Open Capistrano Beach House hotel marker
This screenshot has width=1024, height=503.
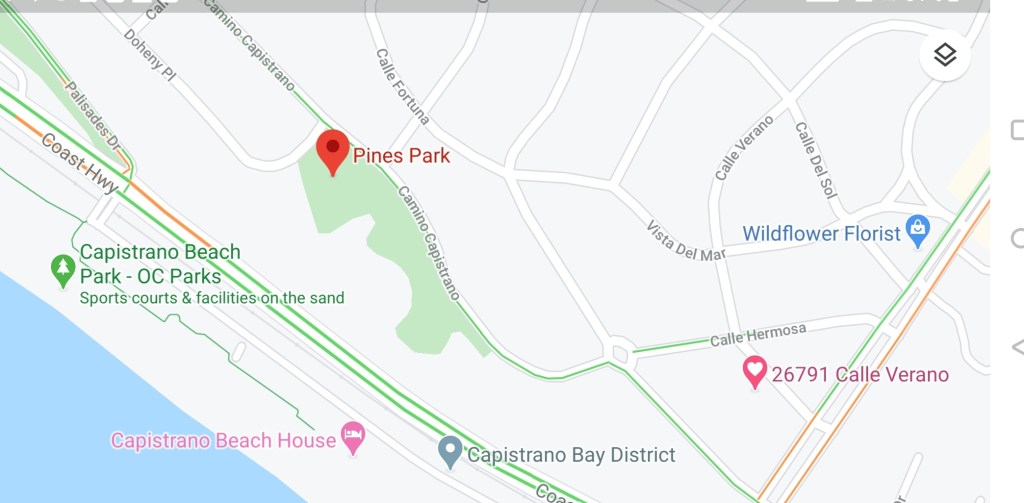[x=353, y=437]
